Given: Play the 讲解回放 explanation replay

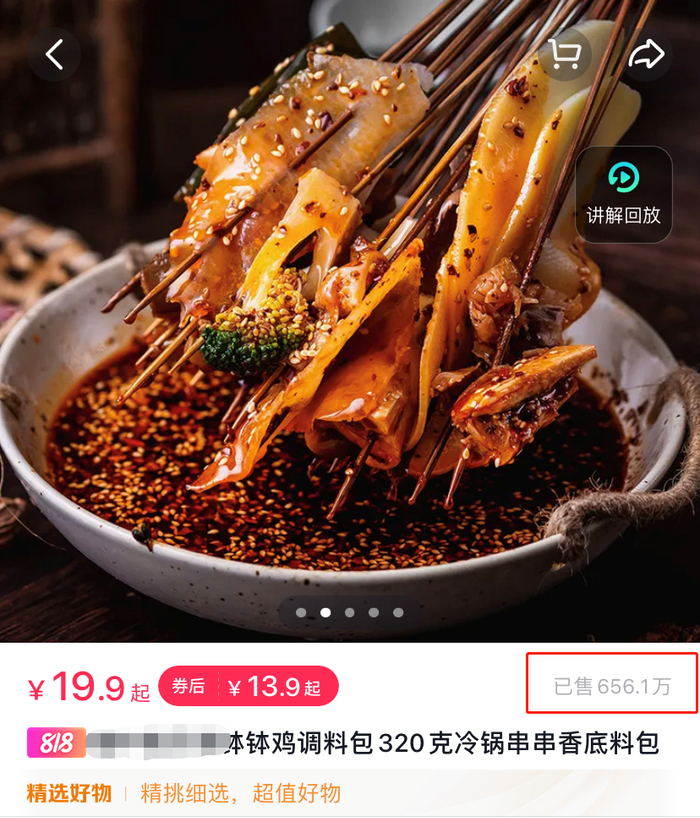Looking at the screenshot, I should click(624, 195).
